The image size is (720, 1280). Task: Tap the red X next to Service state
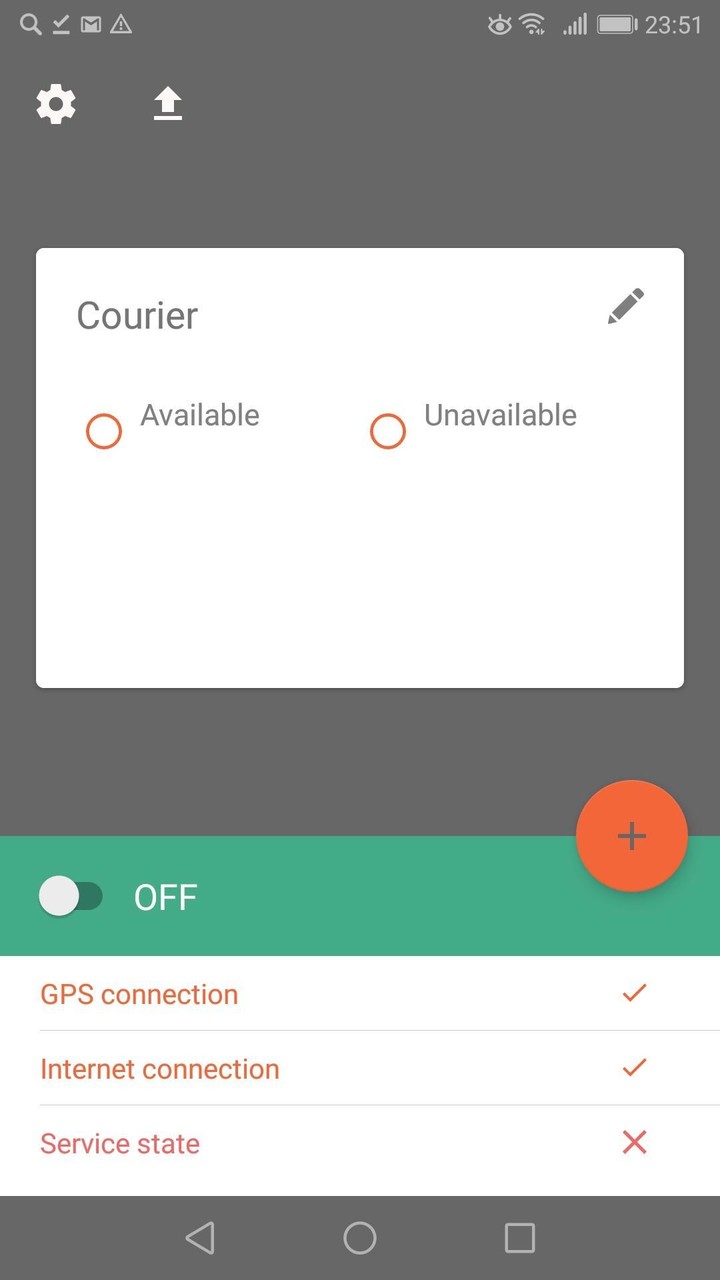tap(633, 1142)
